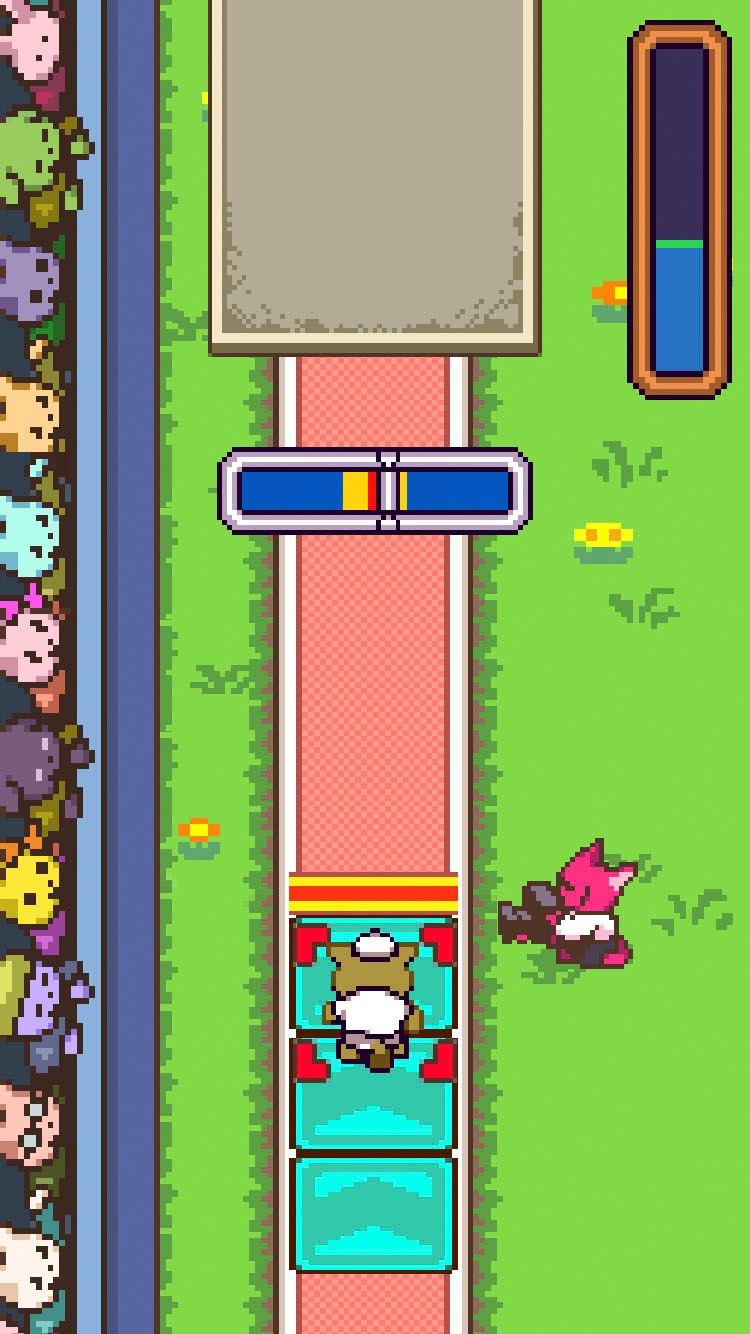This screenshot has width=750, height=1334.
Task: Tap the timing gauge across the runway
Action: tap(375, 491)
